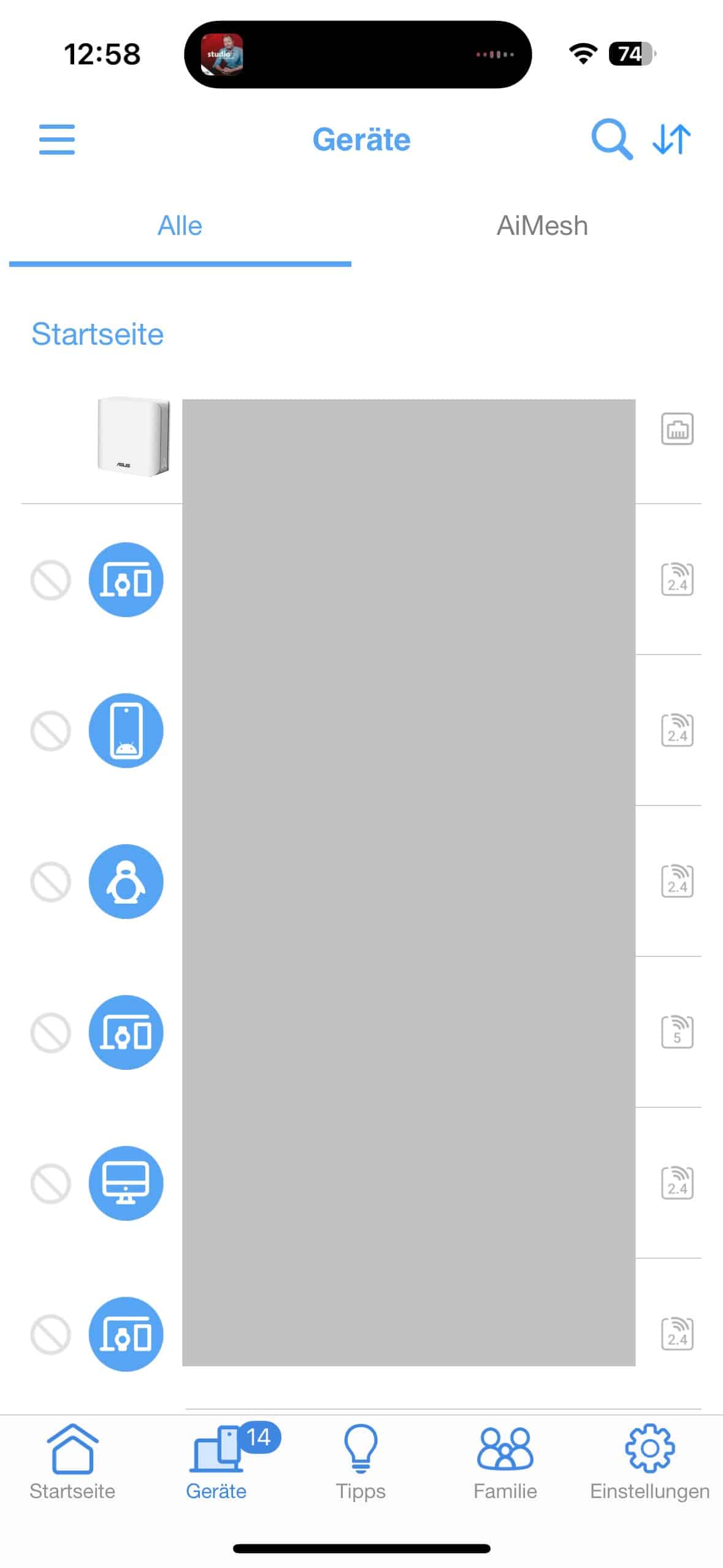Viewport: 723px width, 1568px height.
Task: Search the device list
Action: point(610,139)
